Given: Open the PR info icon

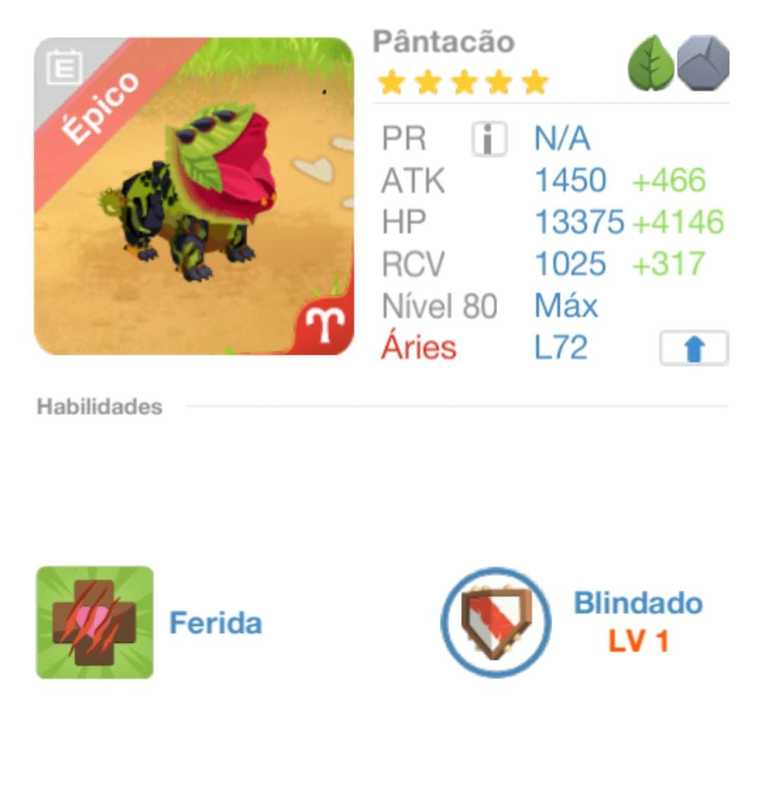Looking at the screenshot, I should click(x=489, y=139).
